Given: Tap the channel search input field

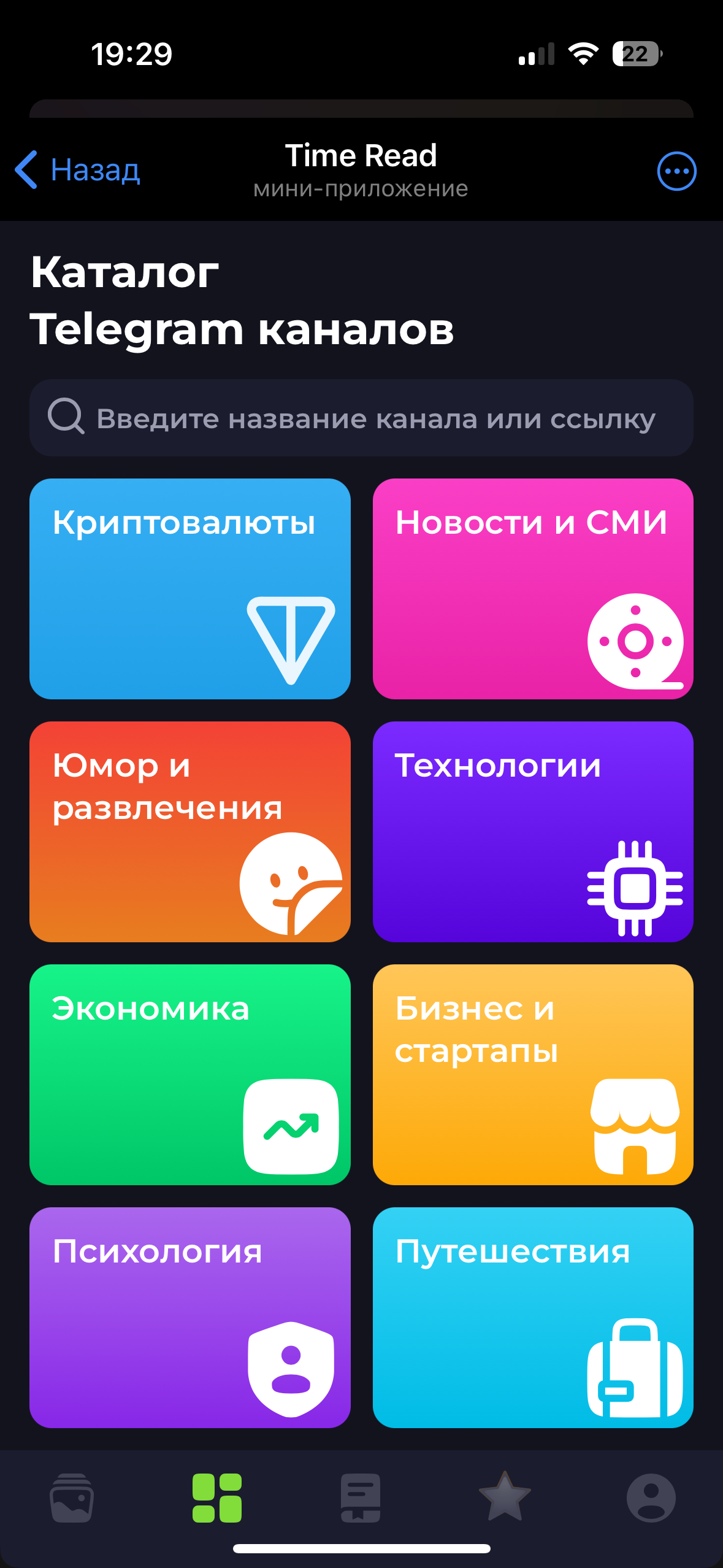Looking at the screenshot, I should [361, 418].
